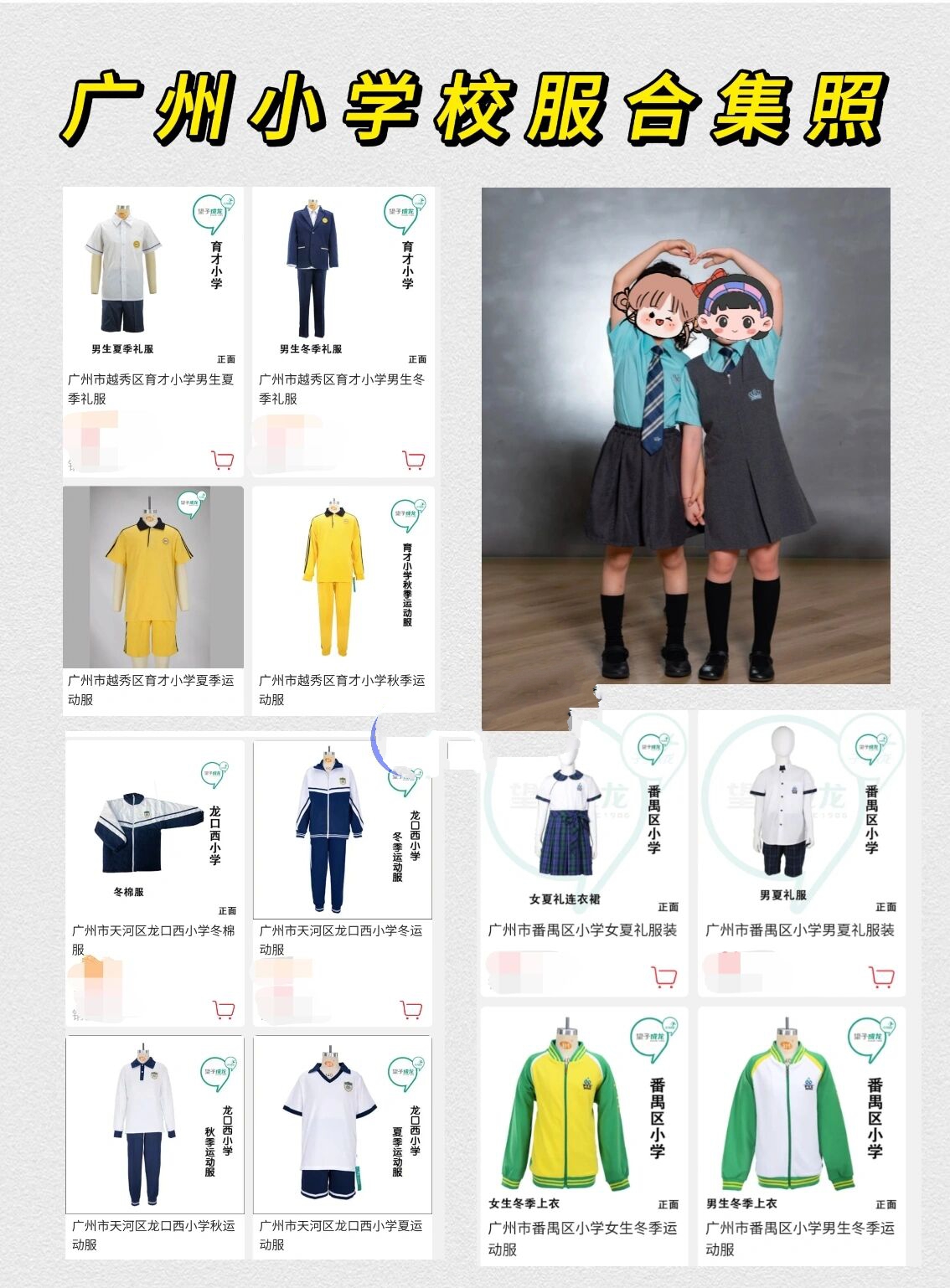Image resolution: width=950 pixels, height=1288 pixels.
Task: Click the 龙口西小学 vertical label on the 冬棉服 card
Action: [214, 834]
